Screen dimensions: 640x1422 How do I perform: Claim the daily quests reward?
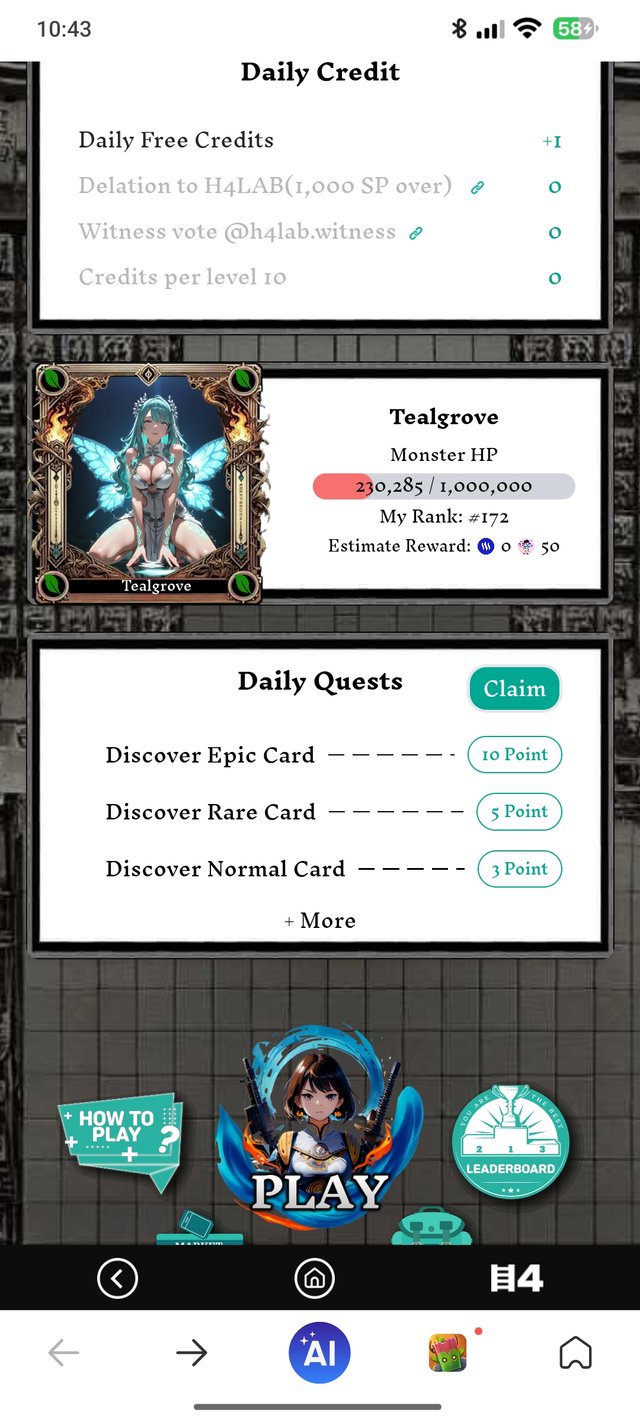(514, 689)
